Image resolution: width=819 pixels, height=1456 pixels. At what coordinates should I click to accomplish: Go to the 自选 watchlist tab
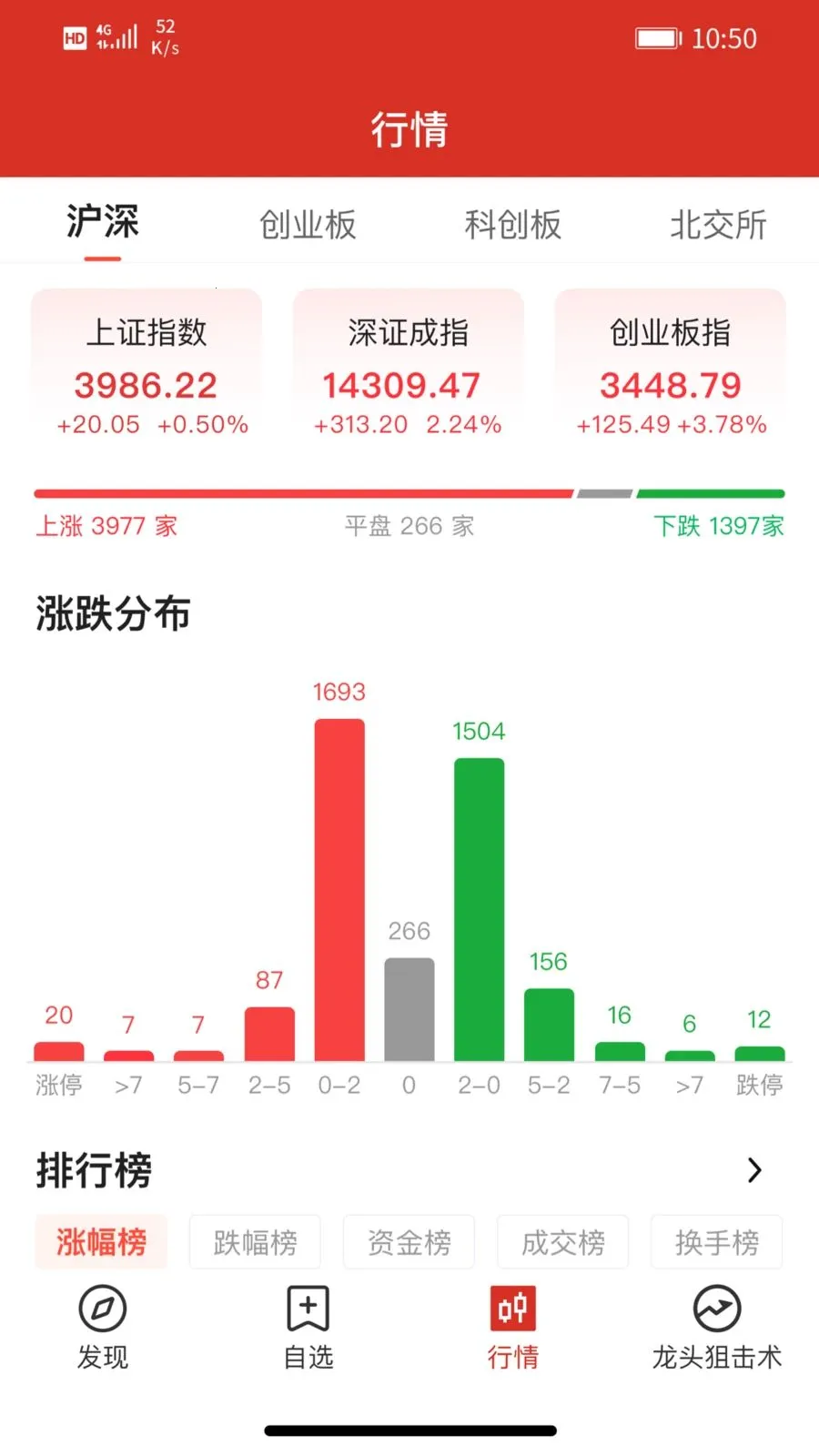(308, 1327)
